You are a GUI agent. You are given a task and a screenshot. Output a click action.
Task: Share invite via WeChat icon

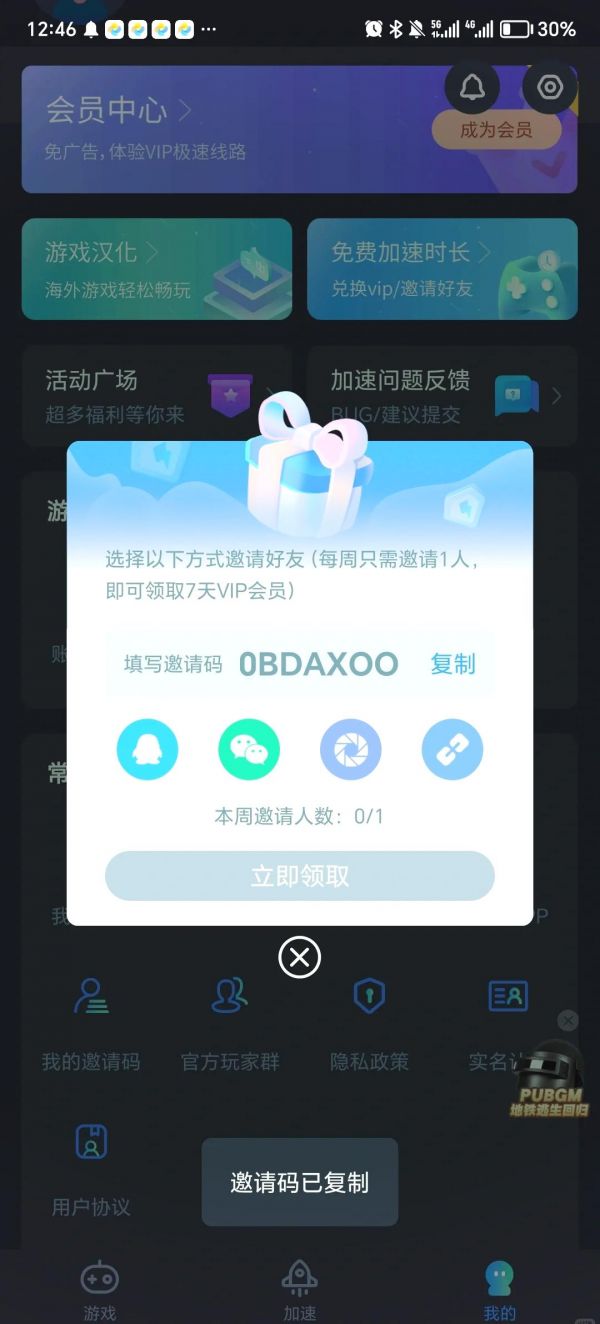(x=249, y=749)
